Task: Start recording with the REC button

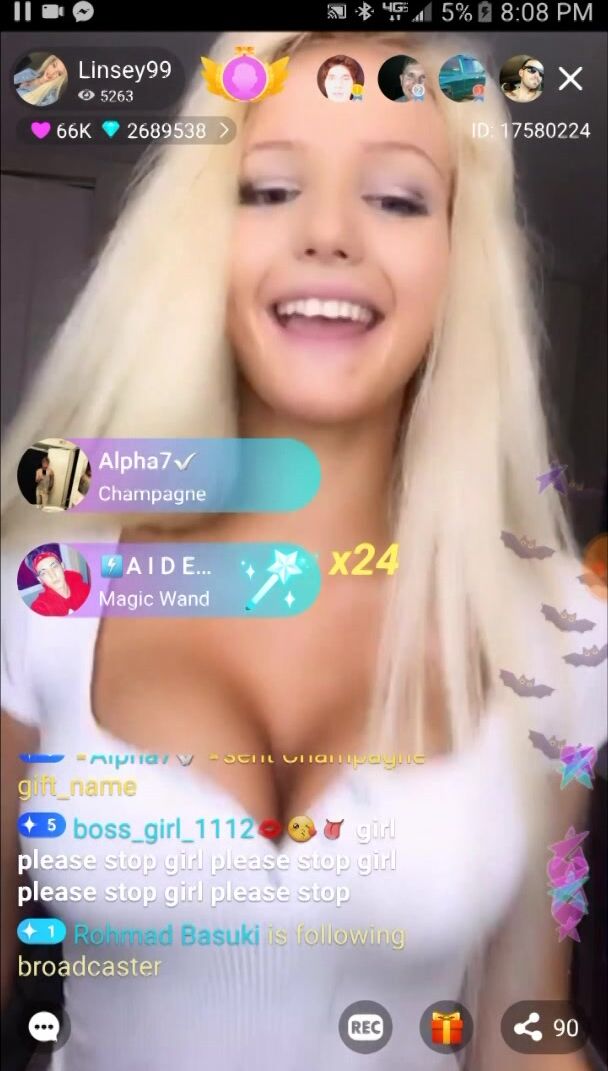Action: 365,1026
